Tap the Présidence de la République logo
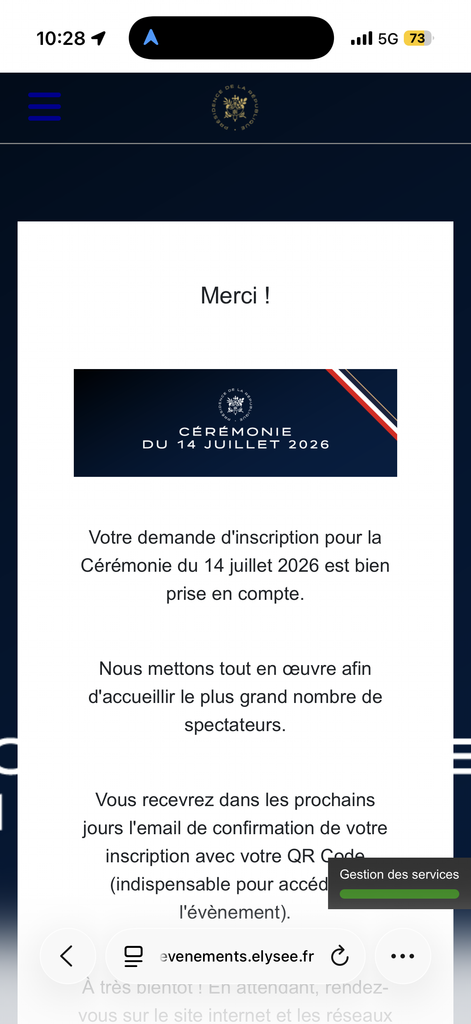Image resolution: width=471 pixels, height=1024 pixels. pyautogui.click(x=235, y=108)
